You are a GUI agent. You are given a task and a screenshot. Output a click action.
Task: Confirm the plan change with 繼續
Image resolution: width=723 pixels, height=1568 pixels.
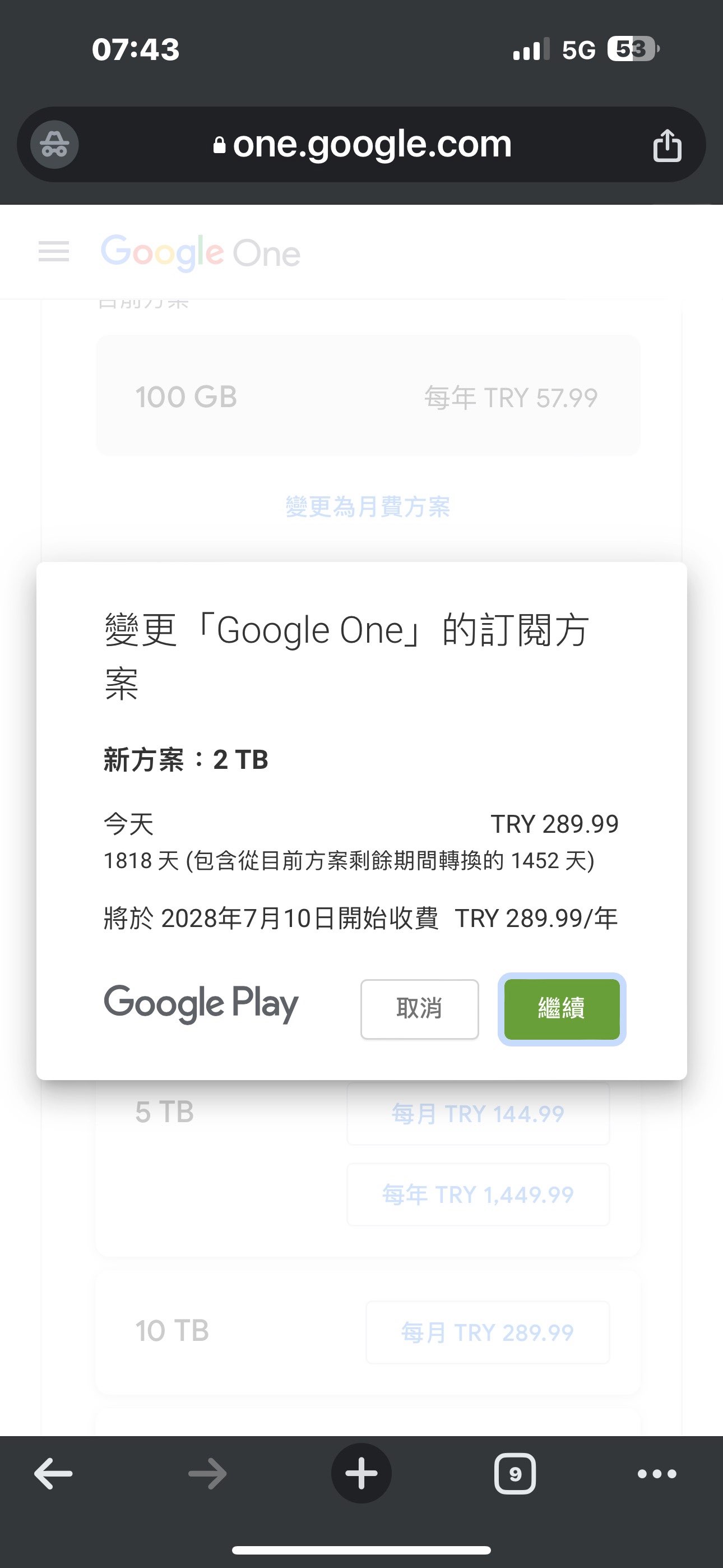tap(561, 1009)
